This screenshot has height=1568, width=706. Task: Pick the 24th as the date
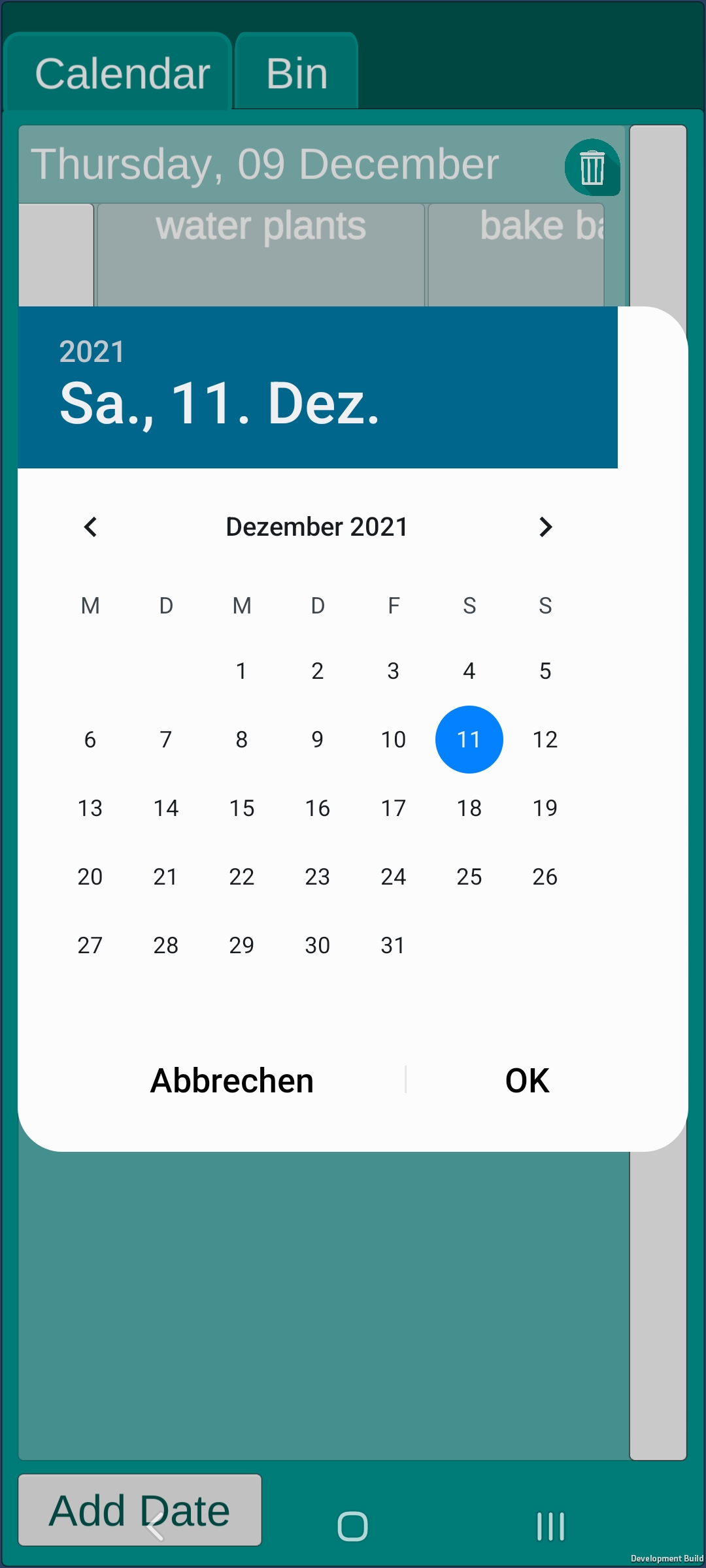pyautogui.click(x=394, y=877)
